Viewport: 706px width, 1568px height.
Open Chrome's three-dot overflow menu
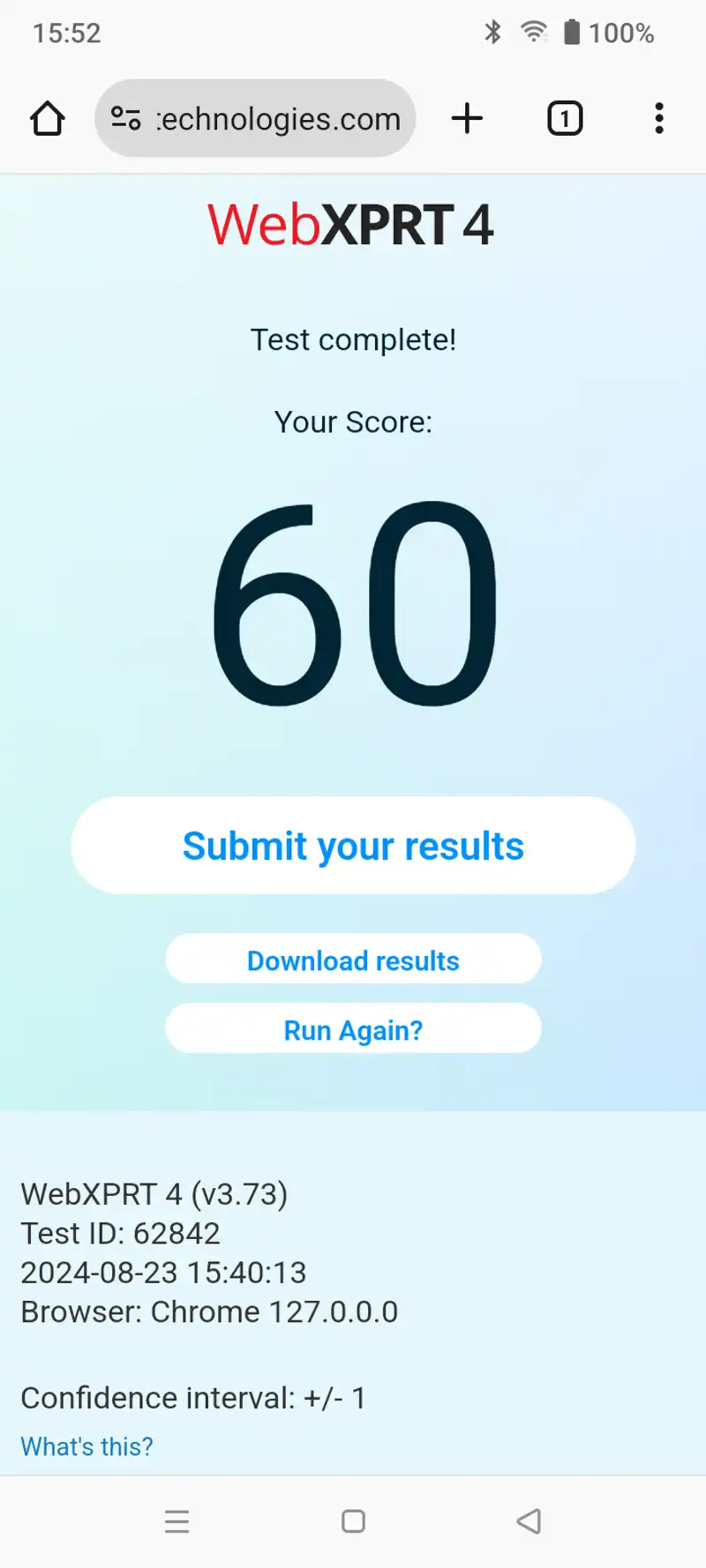[x=658, y=118]
